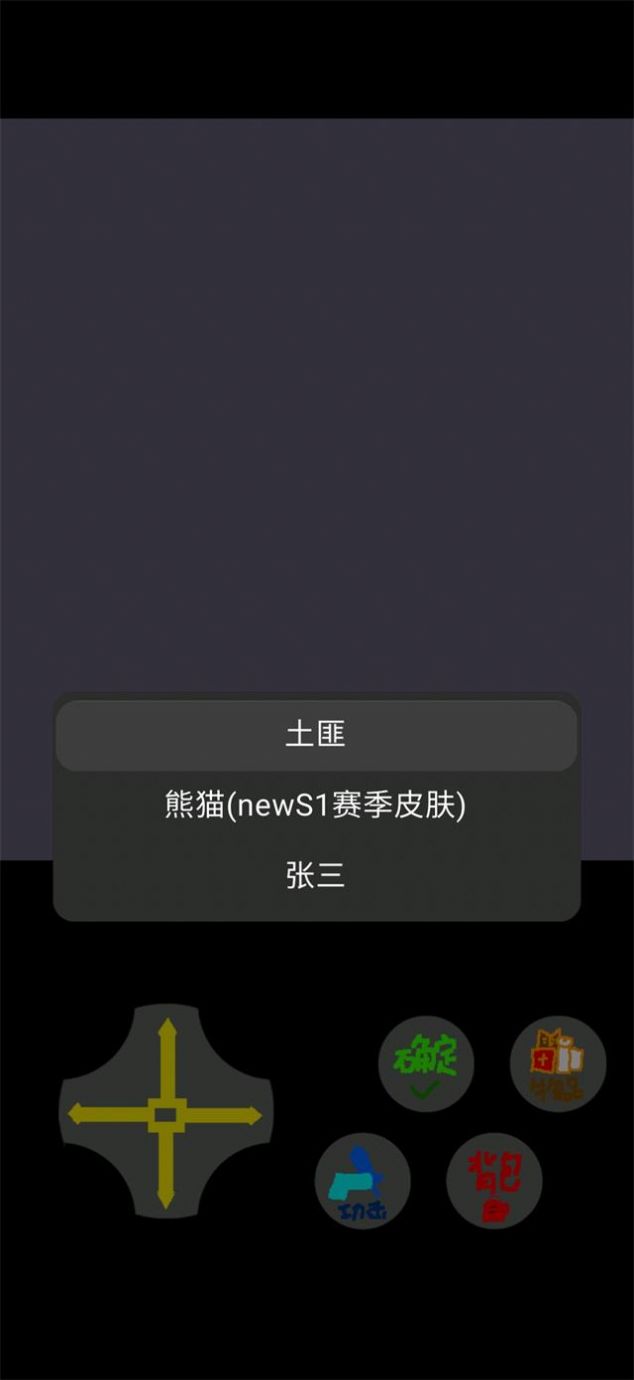Tap the orange shop button
The width and height of the screenshot is (634, 1380).
pyautogui.click(x=558, y=1065)
